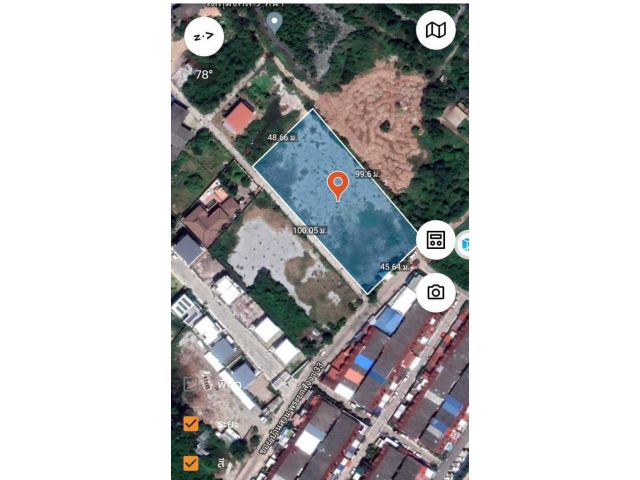Tap the orange location pin on the plot
The width and height of the screenshot is (640, 480).
coord(338,183)
